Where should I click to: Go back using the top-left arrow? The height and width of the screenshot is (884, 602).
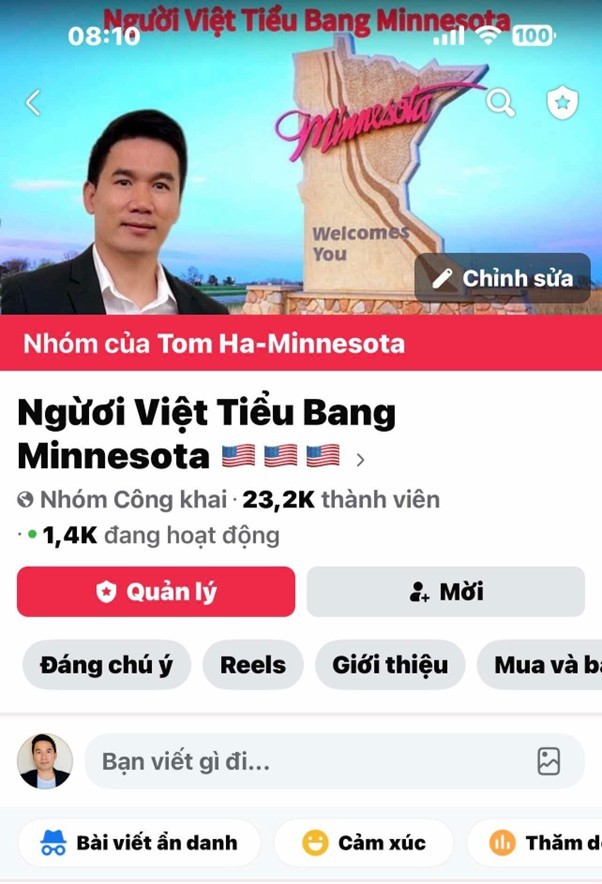tap(33, 102)
